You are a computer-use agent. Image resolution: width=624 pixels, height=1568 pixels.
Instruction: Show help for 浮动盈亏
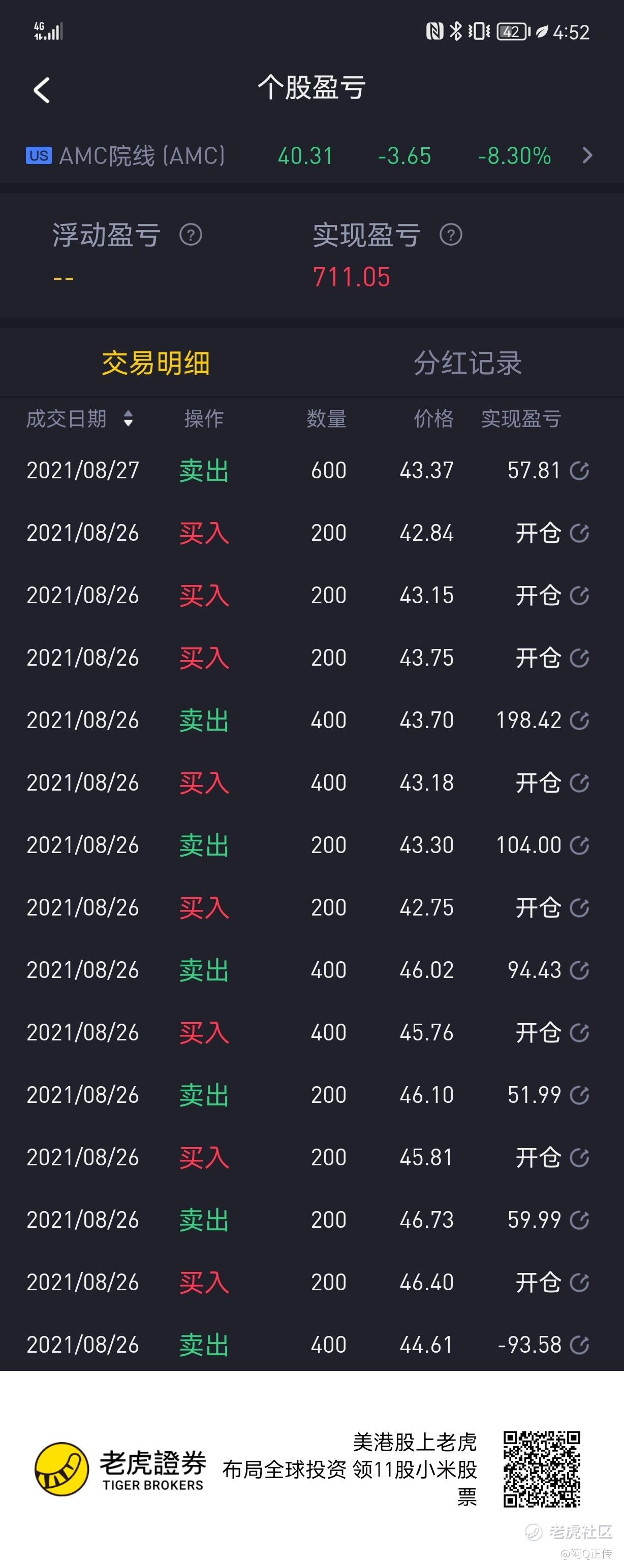[191, 235]
